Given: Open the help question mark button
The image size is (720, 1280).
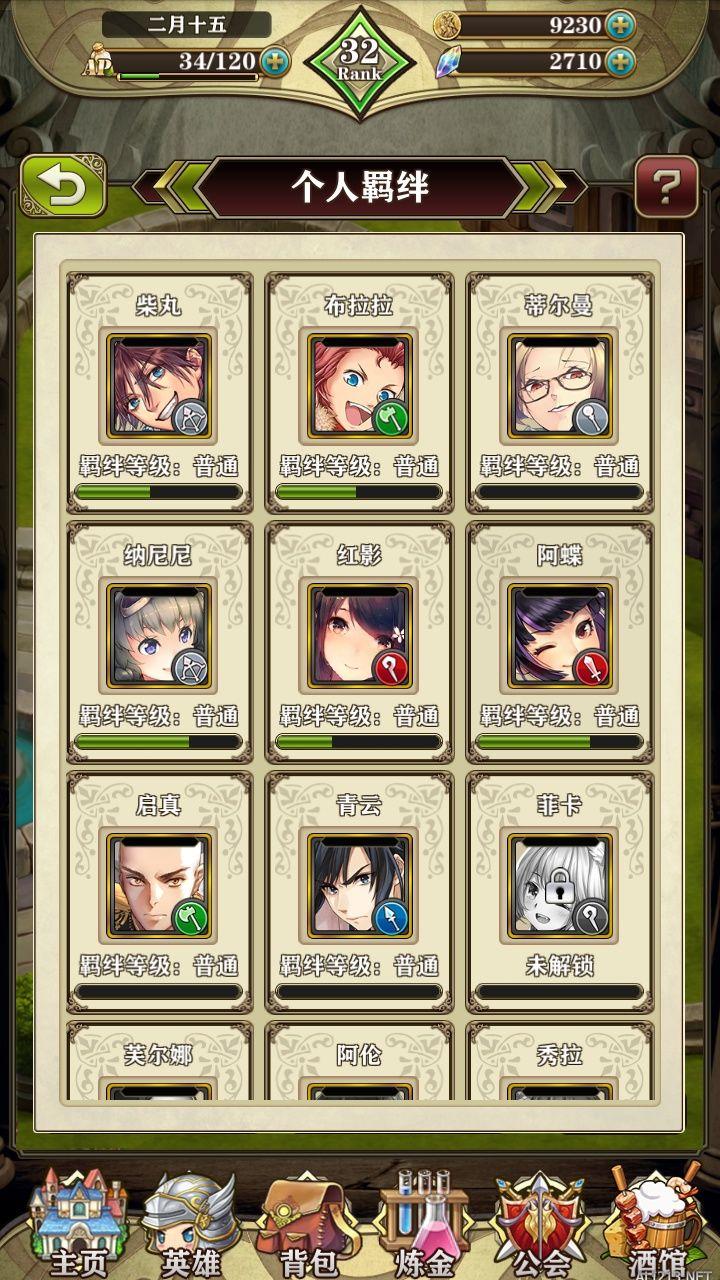Looking at the screenshot, I should coord(666,186).
